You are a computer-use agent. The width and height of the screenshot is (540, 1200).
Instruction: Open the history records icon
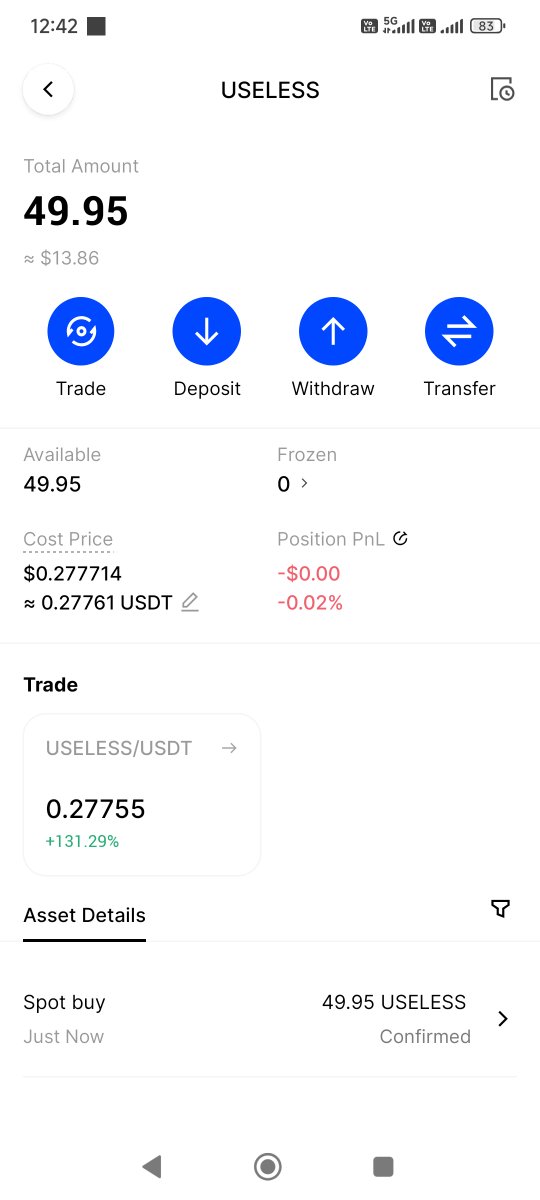[502, 89]
